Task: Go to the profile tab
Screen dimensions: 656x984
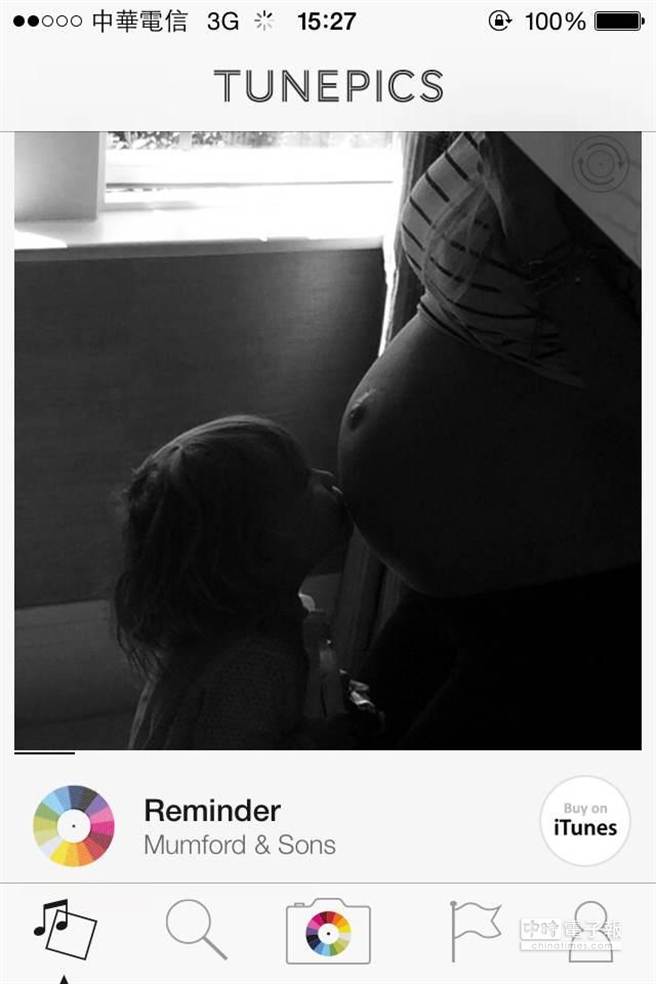Action: tap(590, 930)
